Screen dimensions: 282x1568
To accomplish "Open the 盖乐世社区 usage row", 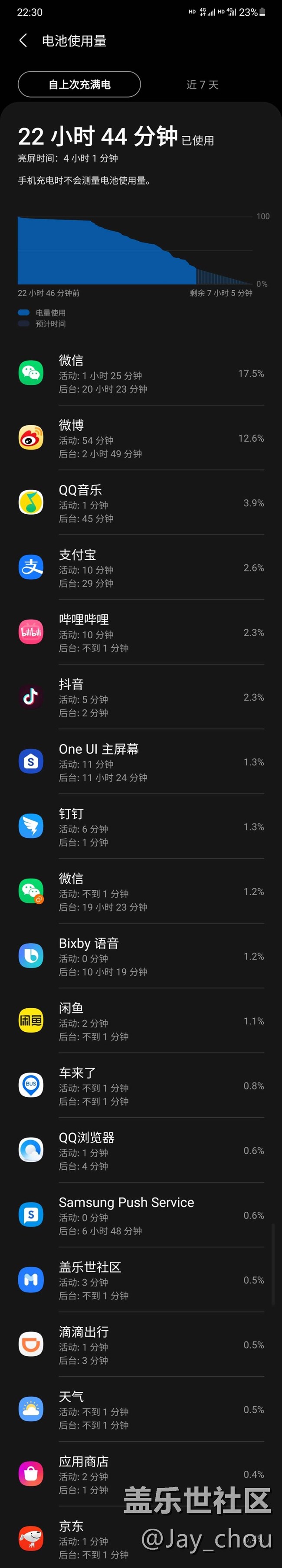I will coord(141,1280).
